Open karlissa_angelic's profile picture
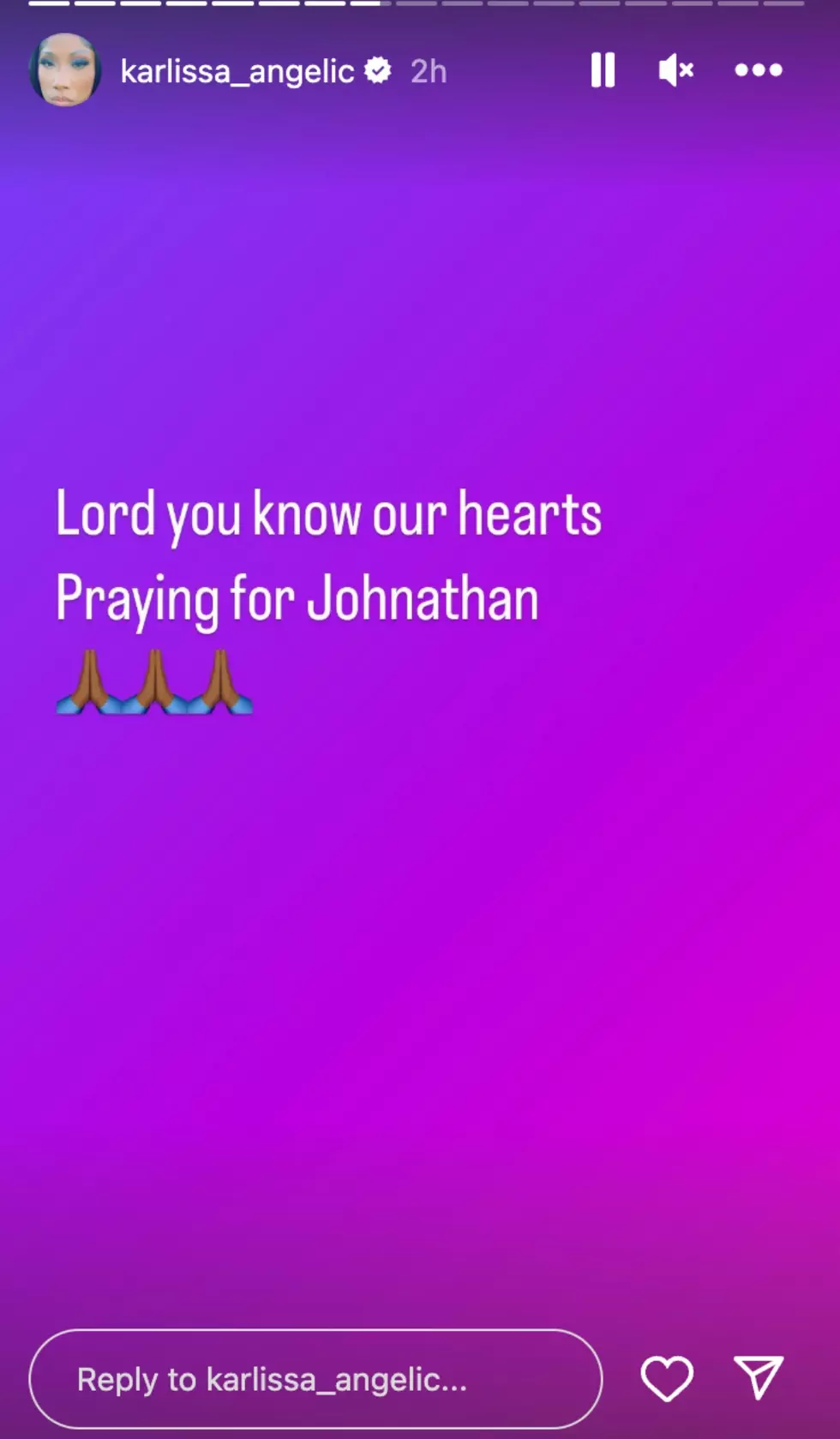 click(x=65, y=70)
